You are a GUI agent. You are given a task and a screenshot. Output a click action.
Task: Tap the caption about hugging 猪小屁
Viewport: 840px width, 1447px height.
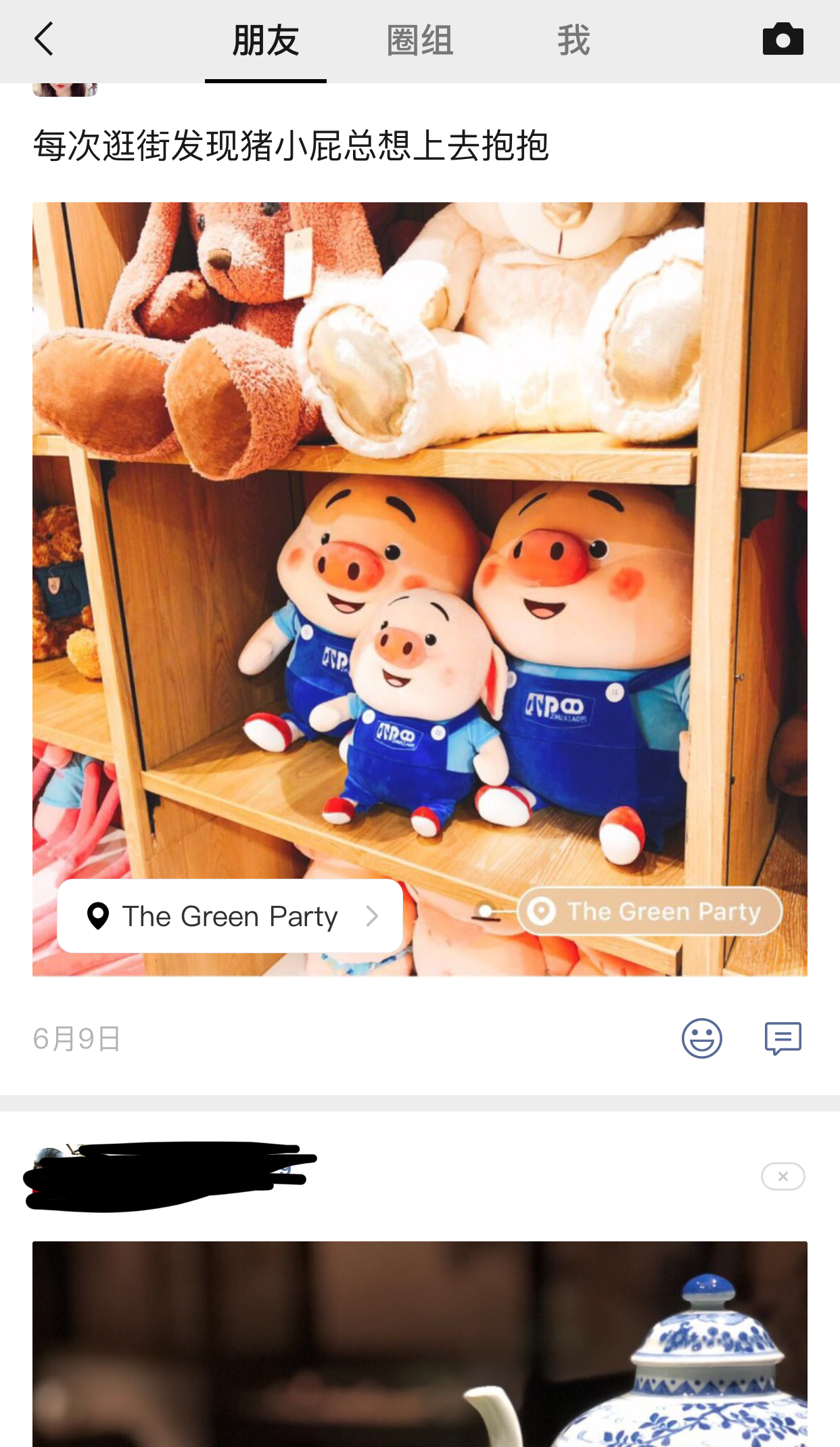[x=292, y=145]
